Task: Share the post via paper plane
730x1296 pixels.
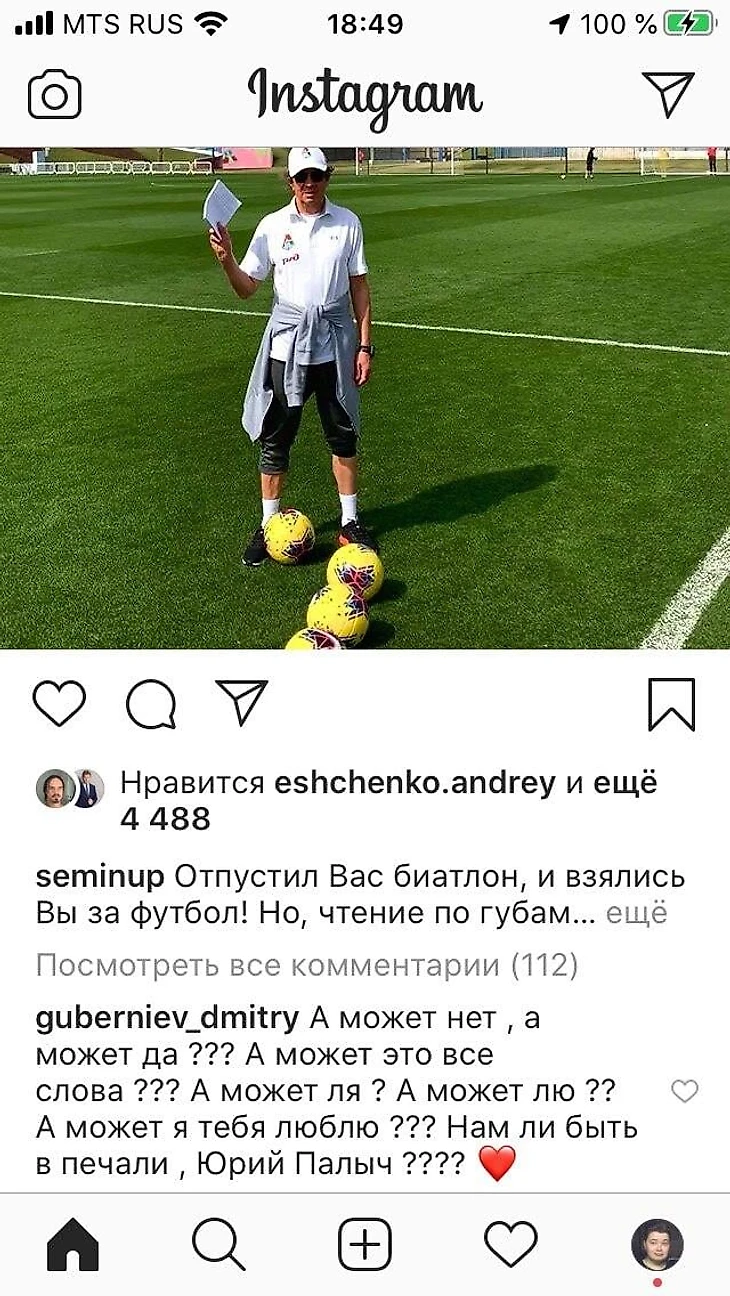Action: coord(242,703)
